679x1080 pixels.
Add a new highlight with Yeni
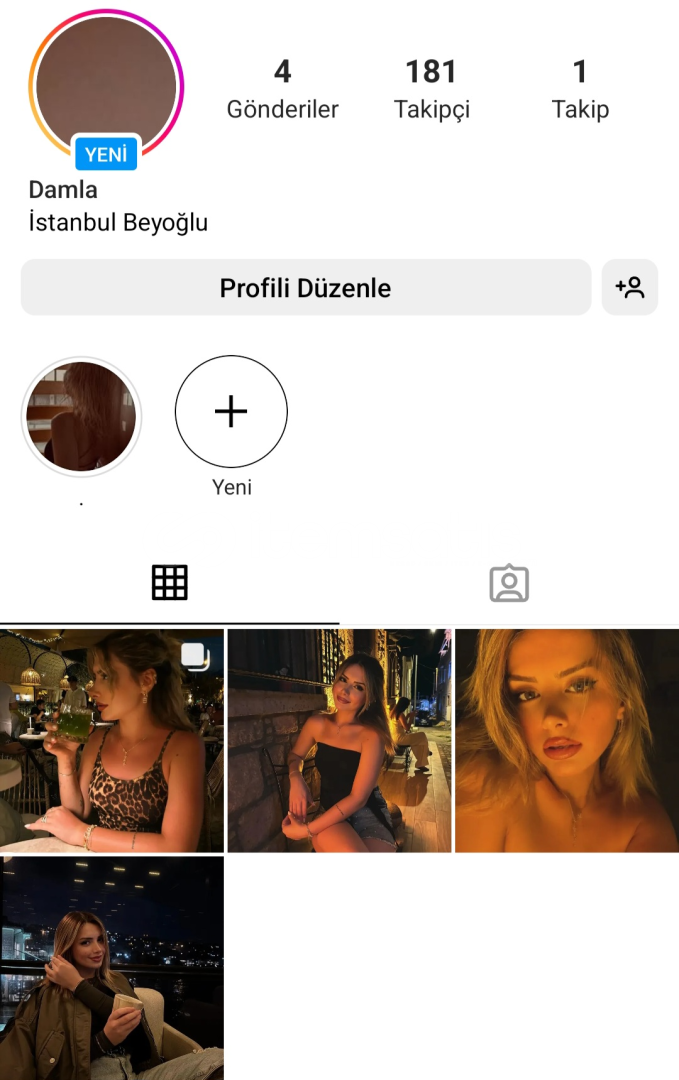coord(231,412)
